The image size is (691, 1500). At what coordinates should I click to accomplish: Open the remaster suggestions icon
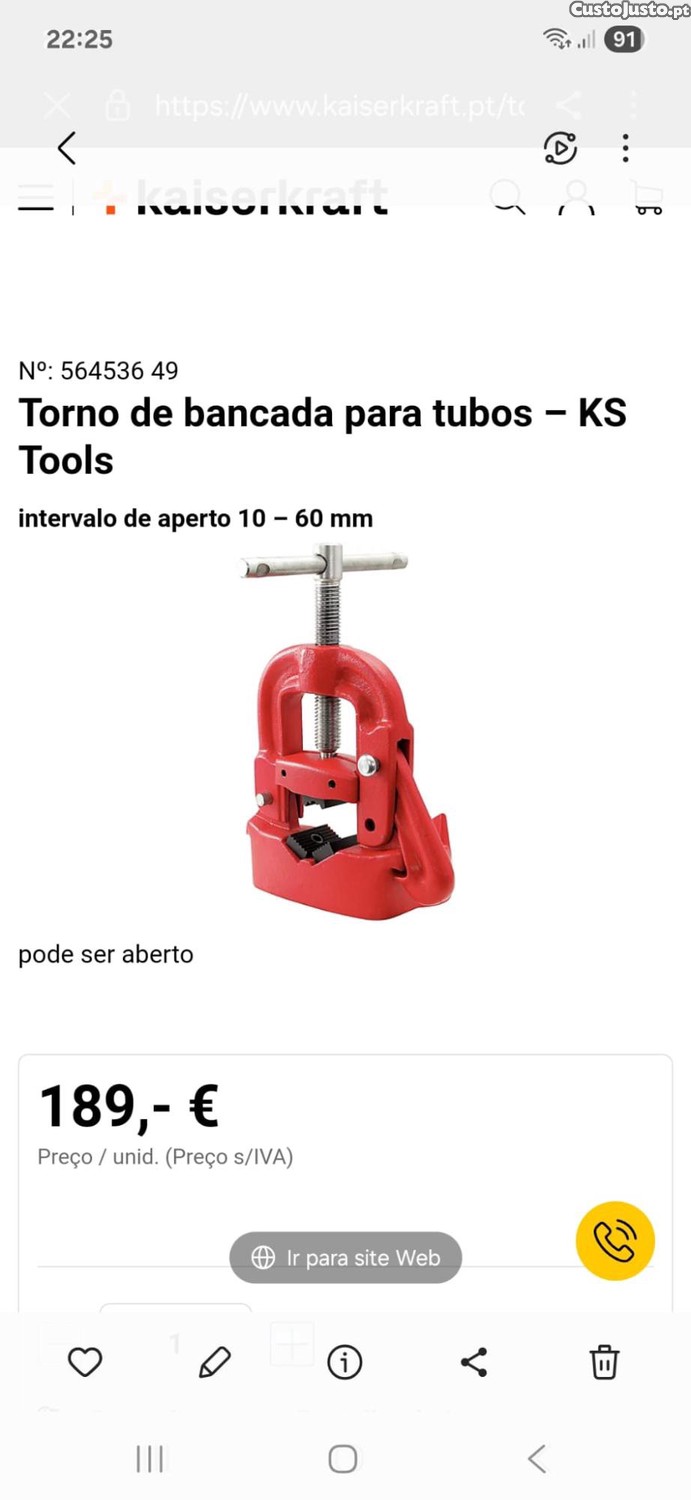(x=560, y=149)
